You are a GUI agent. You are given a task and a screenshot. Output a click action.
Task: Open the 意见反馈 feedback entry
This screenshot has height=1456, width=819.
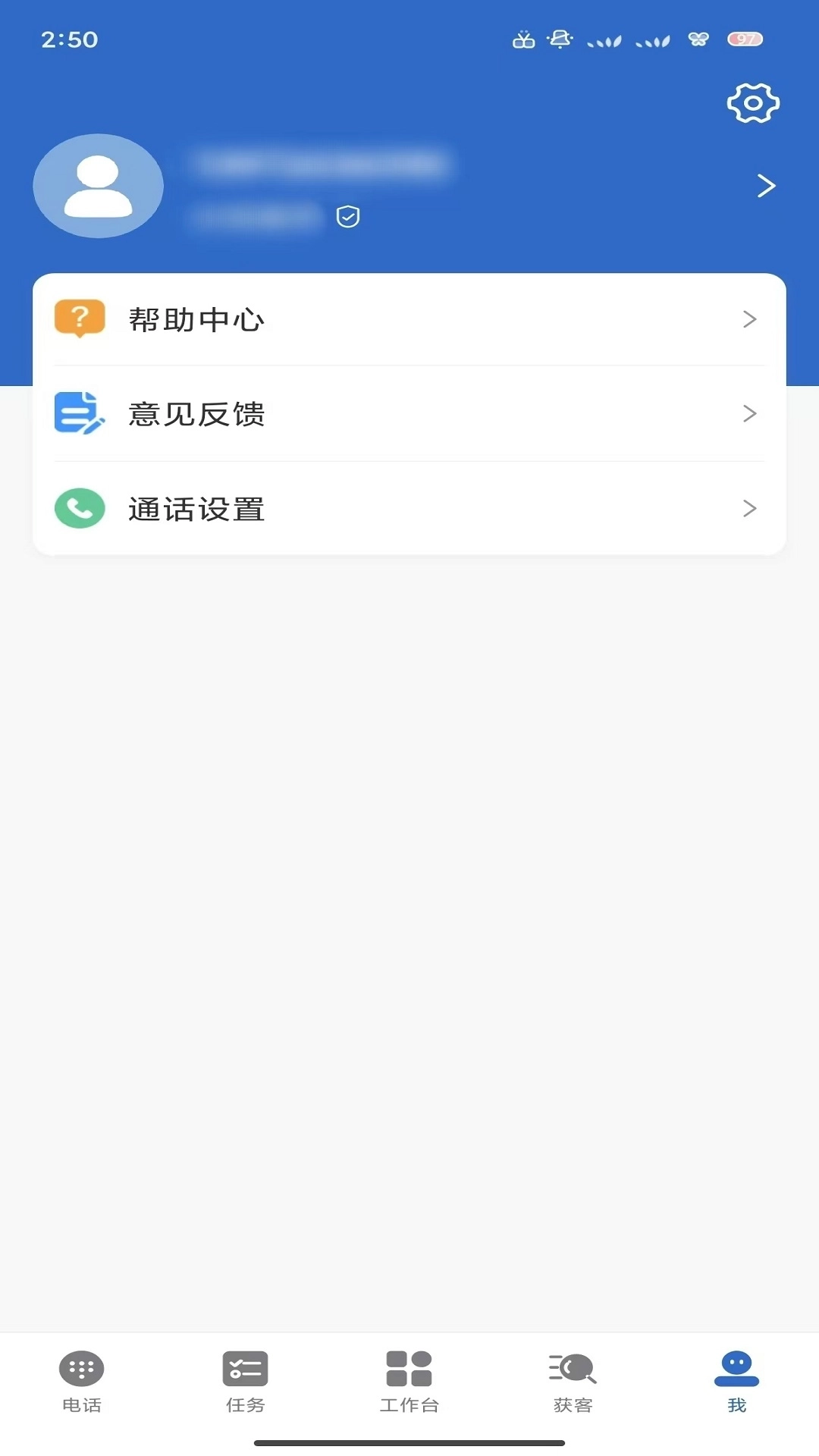tap(409, 414)
